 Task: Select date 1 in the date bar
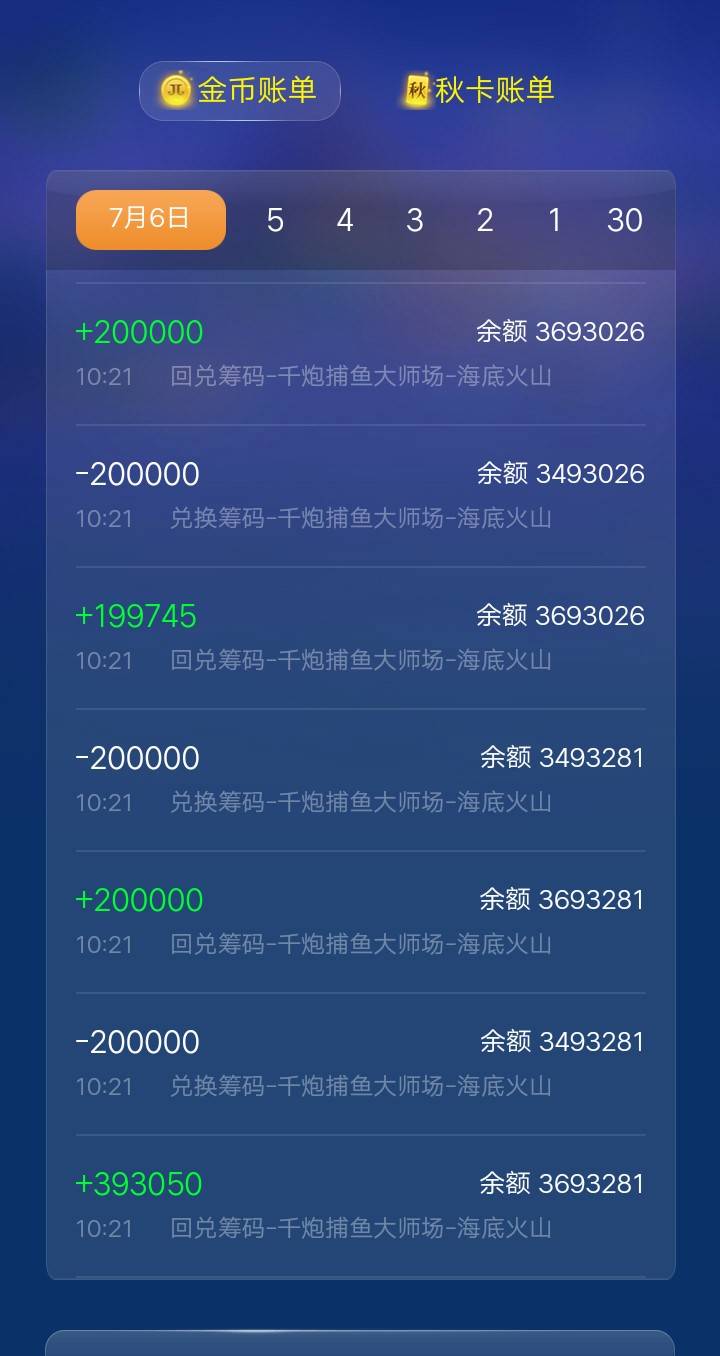555,220
